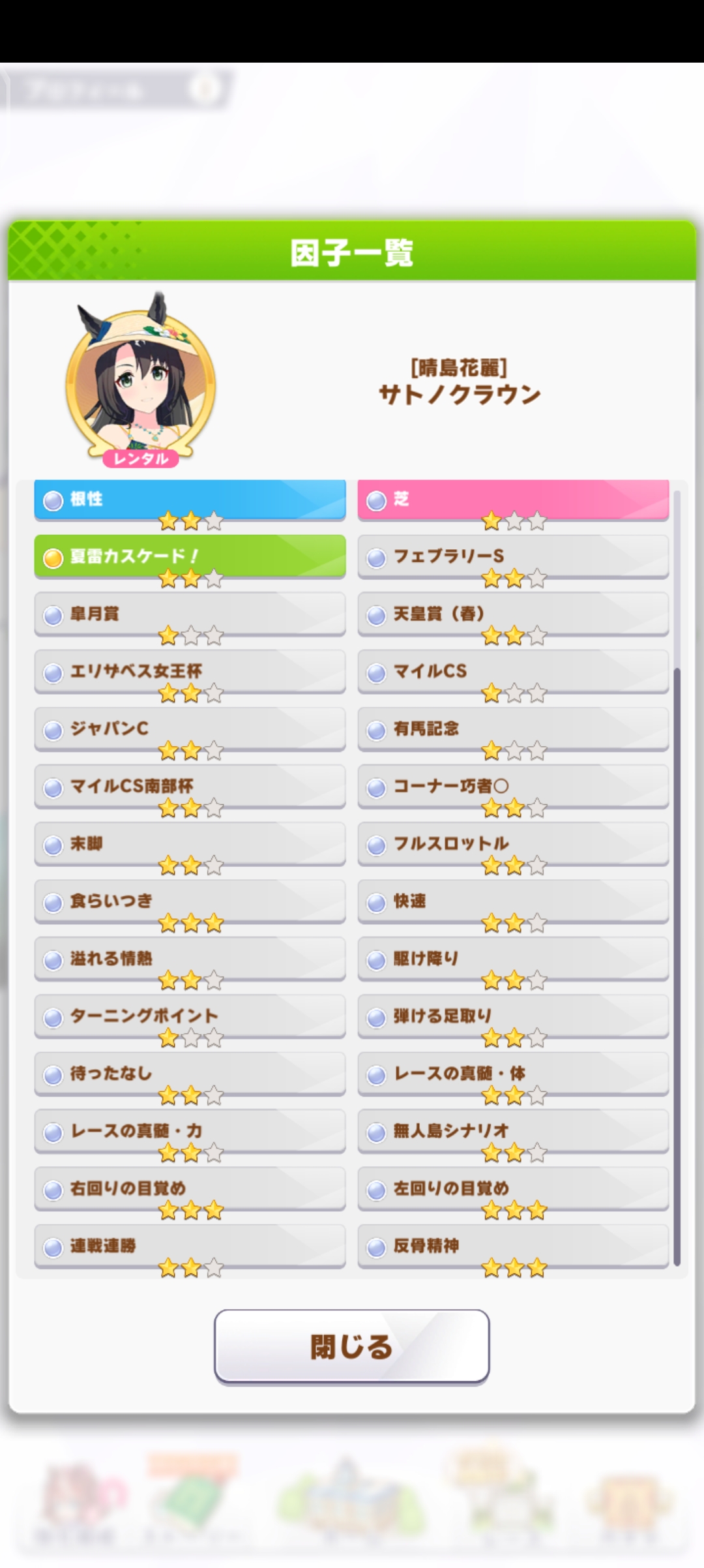Tap the 無人島シナリオ factor
The image size is (704, 1568).
(513, 1131)
